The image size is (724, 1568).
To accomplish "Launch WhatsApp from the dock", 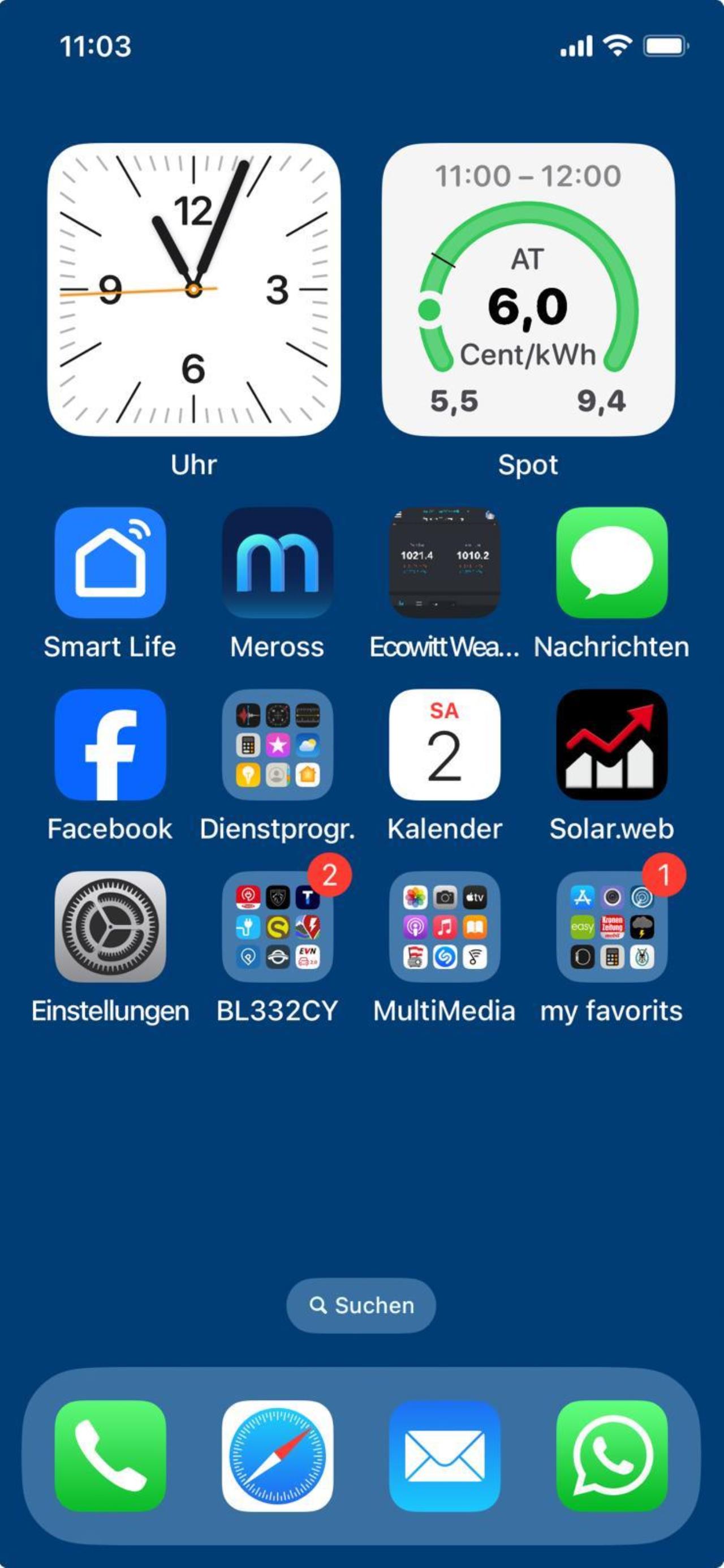I will (x=612, y=1456).
